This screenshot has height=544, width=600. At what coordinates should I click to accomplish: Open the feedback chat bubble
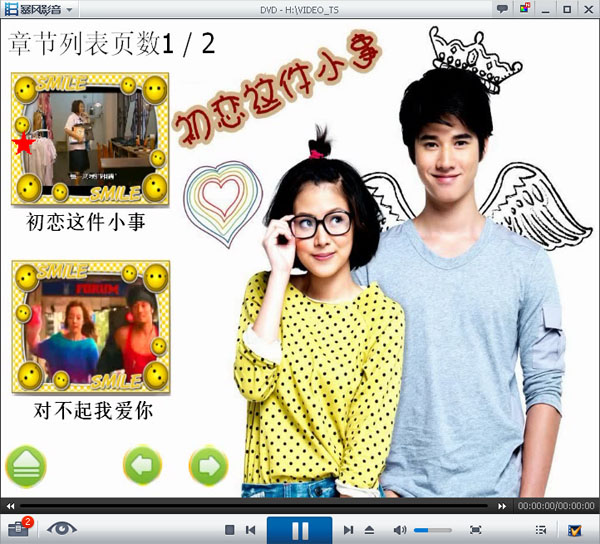point(502,8)
